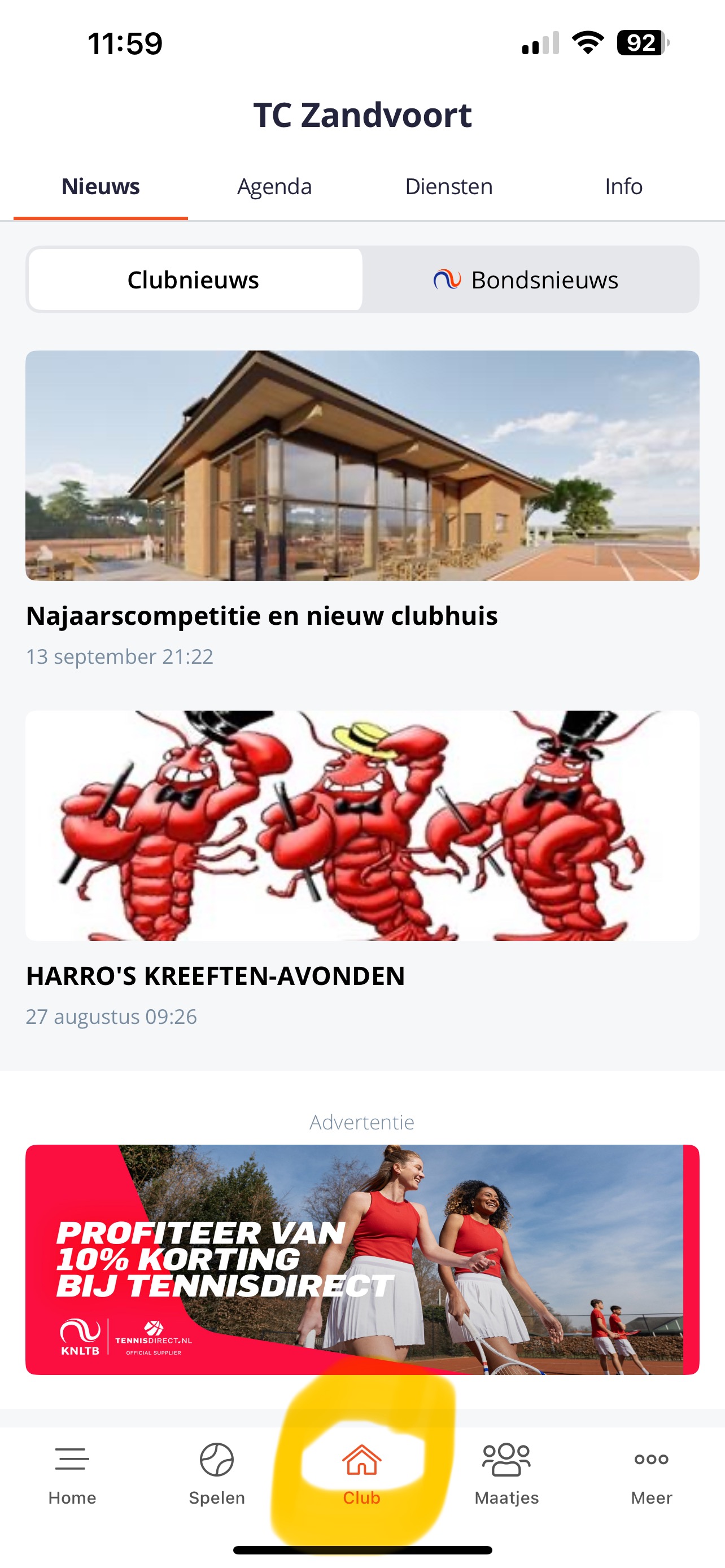Image resolution: width=725 pixels, height=1568 pixels.
Task: Open the Spelen tab
Action: pos(217,1473)
